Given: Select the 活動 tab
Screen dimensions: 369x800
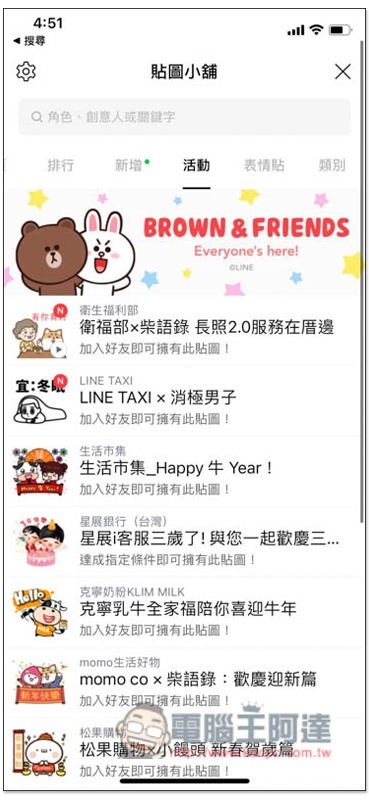Looking at the screenshot, I should (x=196, y=165).
